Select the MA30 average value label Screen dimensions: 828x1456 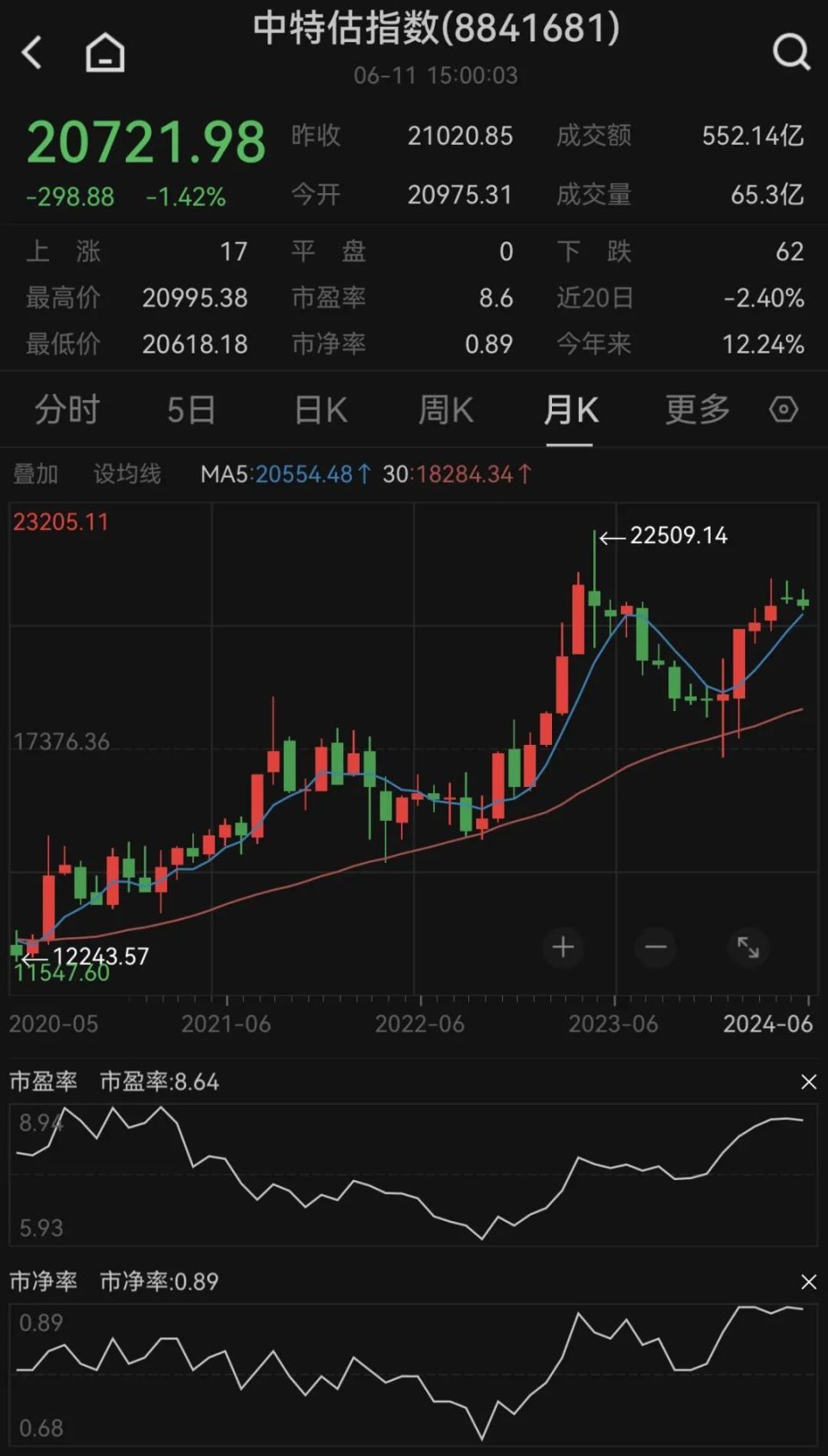click(x=457, y=474)
